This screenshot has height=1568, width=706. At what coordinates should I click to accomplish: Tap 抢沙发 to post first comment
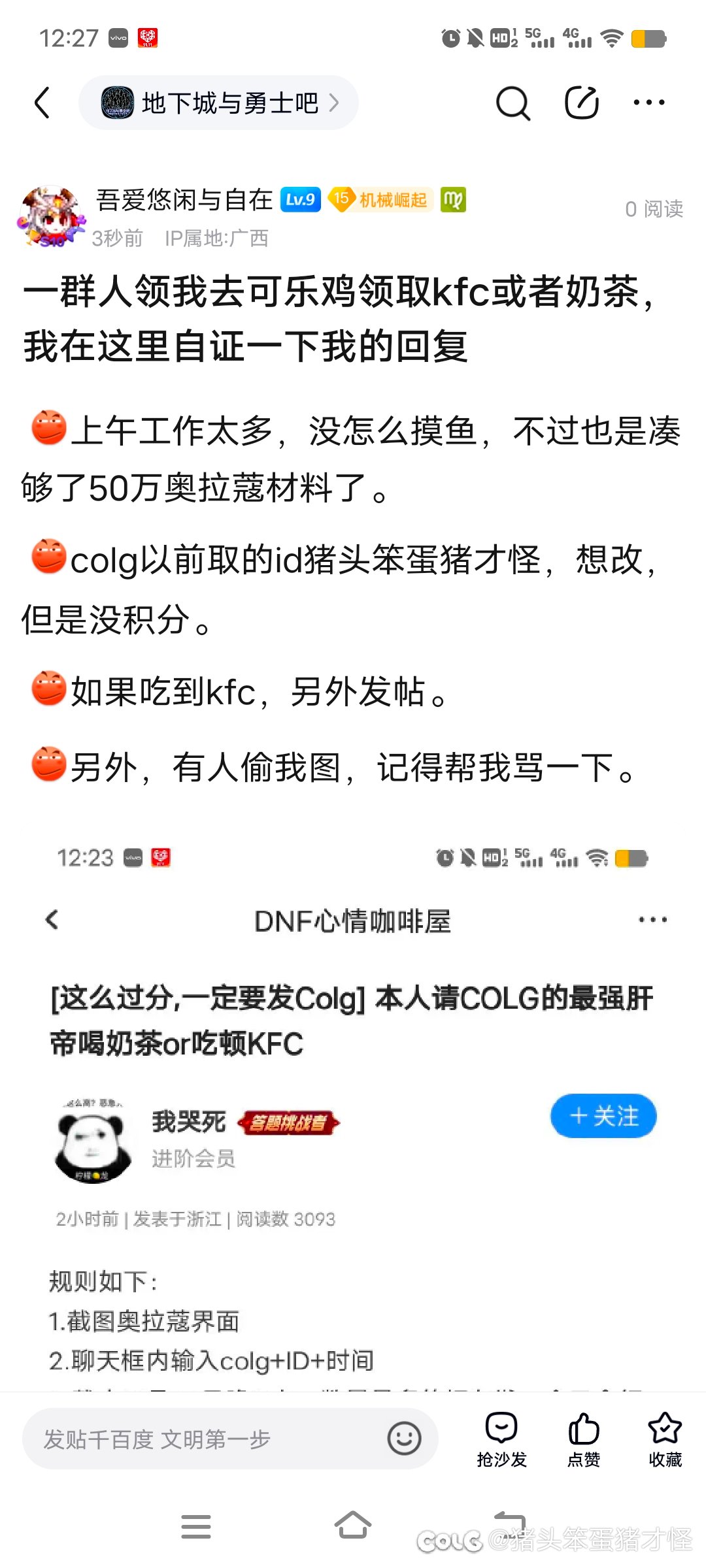pos(501,1439)
